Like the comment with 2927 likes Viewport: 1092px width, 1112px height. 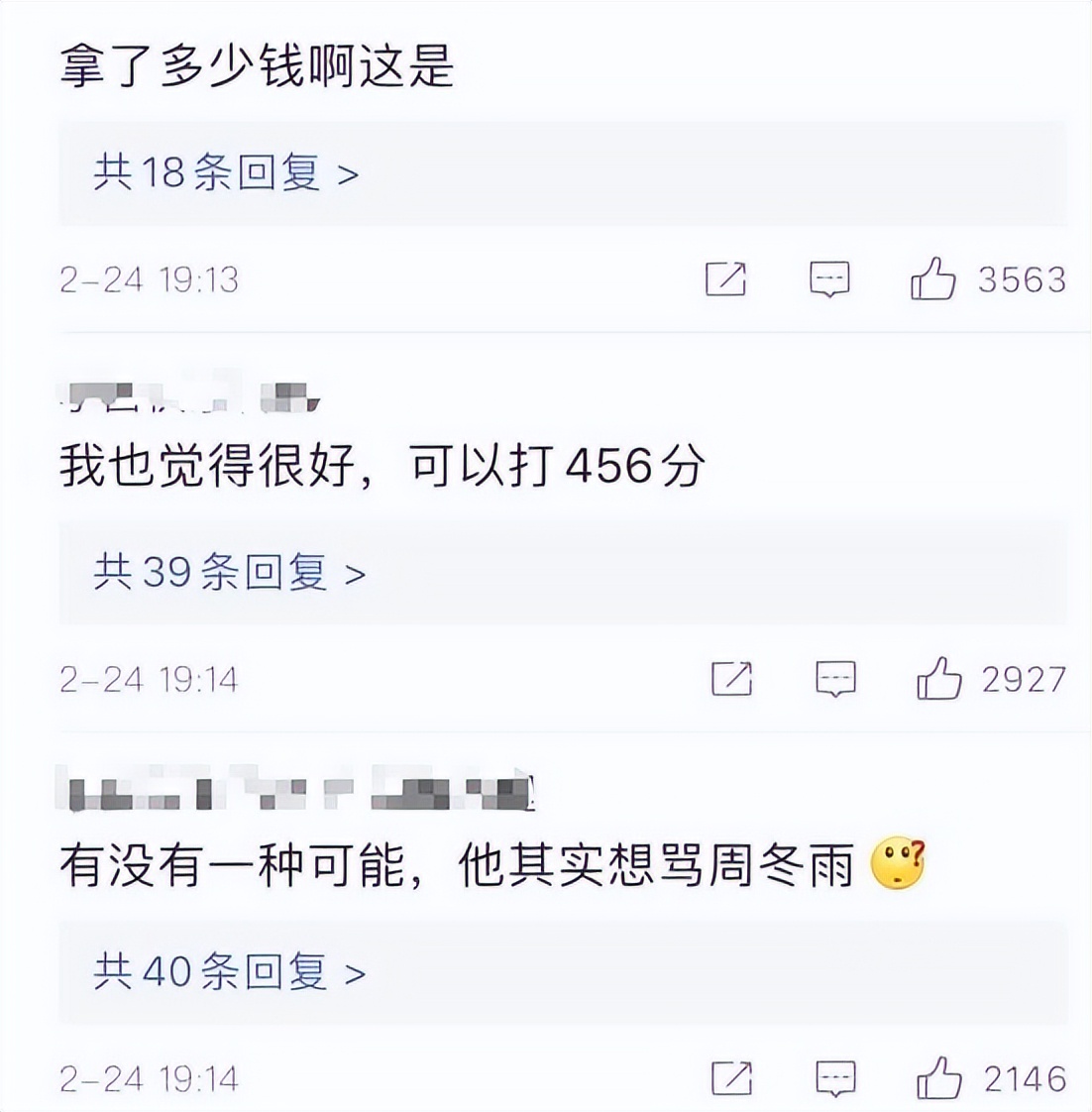coord(939,679)
